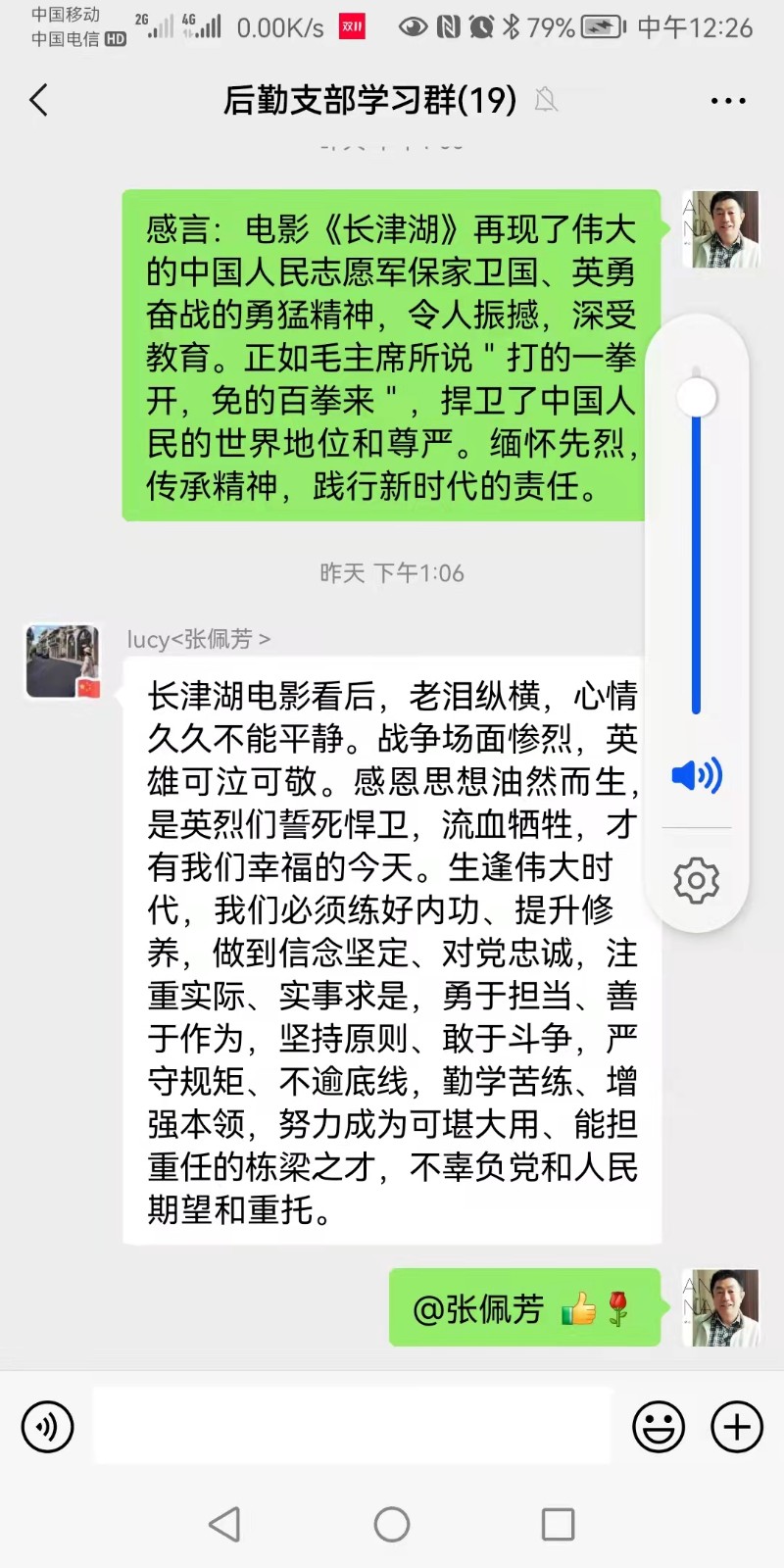This screenshot has width=784, height=1568.
Task: Open the plus attachments menu
Action: tap(737, 1426)
